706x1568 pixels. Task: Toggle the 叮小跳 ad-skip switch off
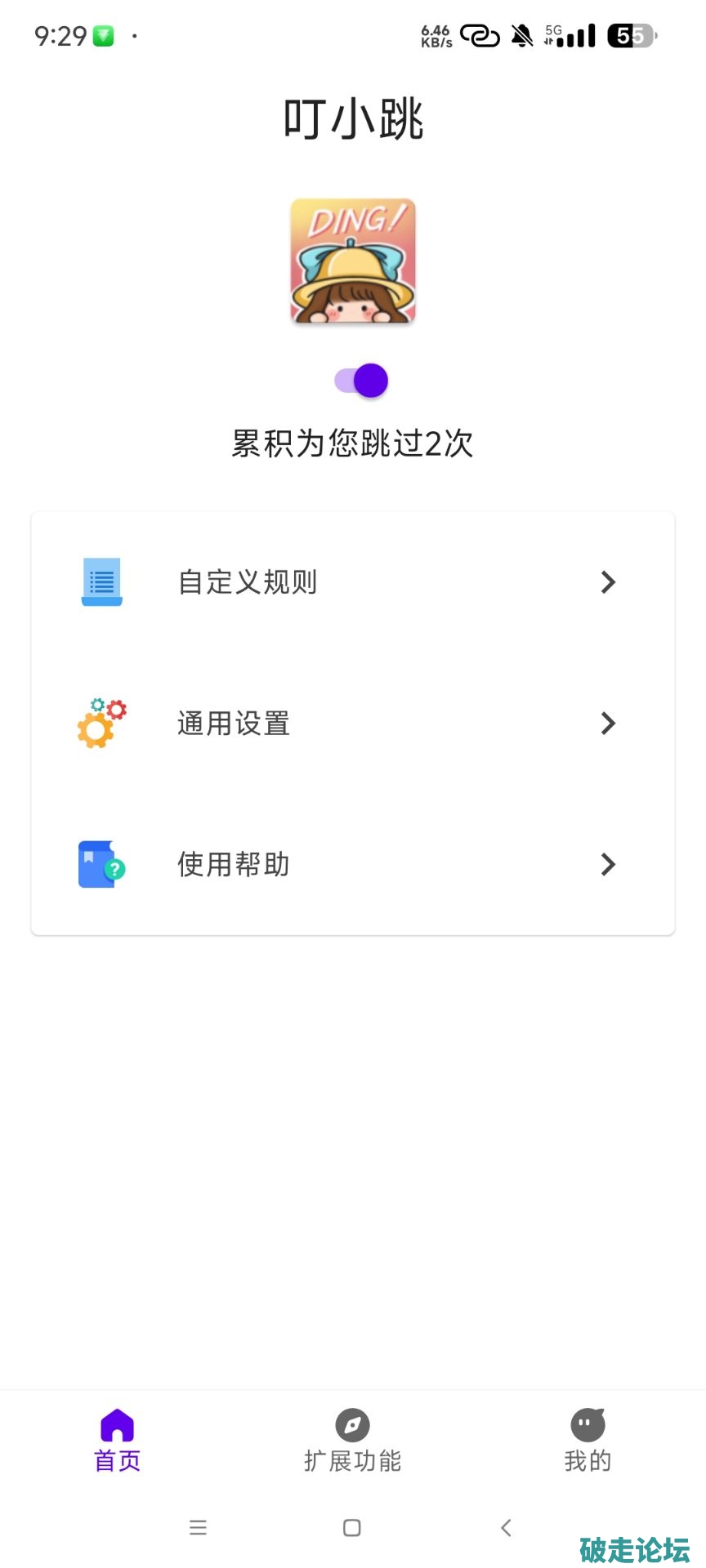coord(361,381)
